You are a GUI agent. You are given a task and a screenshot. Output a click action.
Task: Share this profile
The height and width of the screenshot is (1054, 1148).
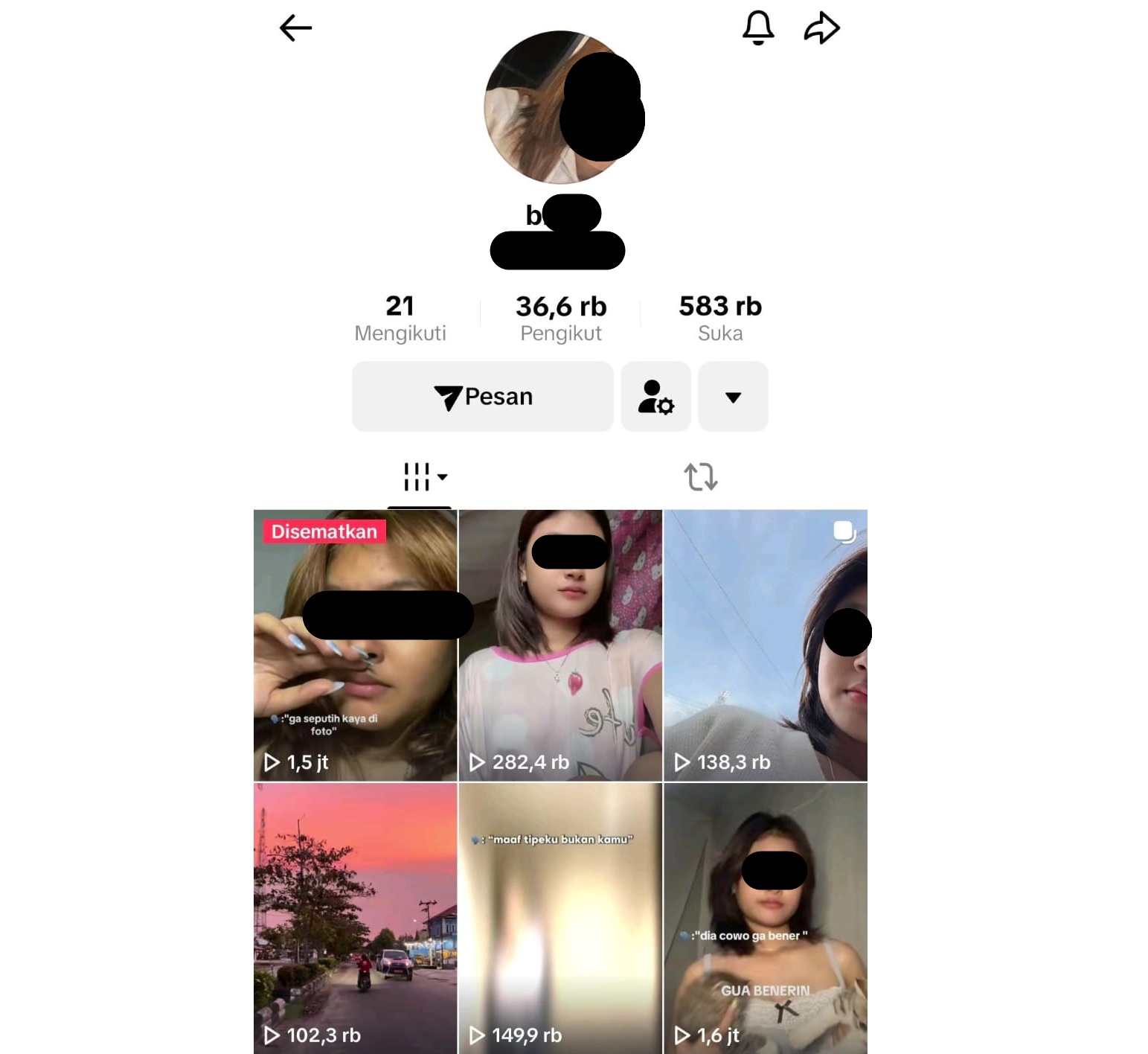click(821, 28)
